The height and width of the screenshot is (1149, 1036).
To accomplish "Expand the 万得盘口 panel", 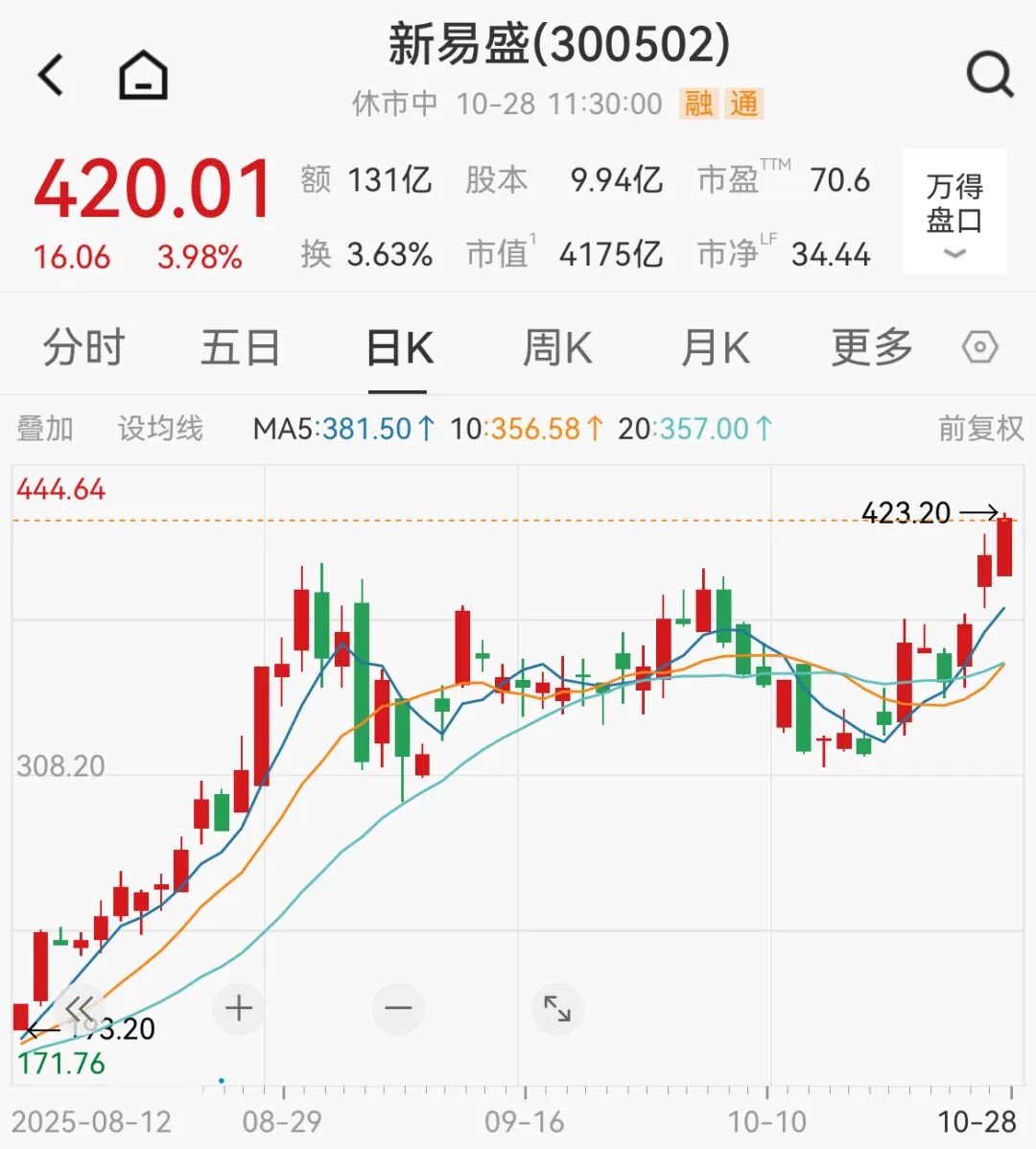I will [x=954, y=213].
